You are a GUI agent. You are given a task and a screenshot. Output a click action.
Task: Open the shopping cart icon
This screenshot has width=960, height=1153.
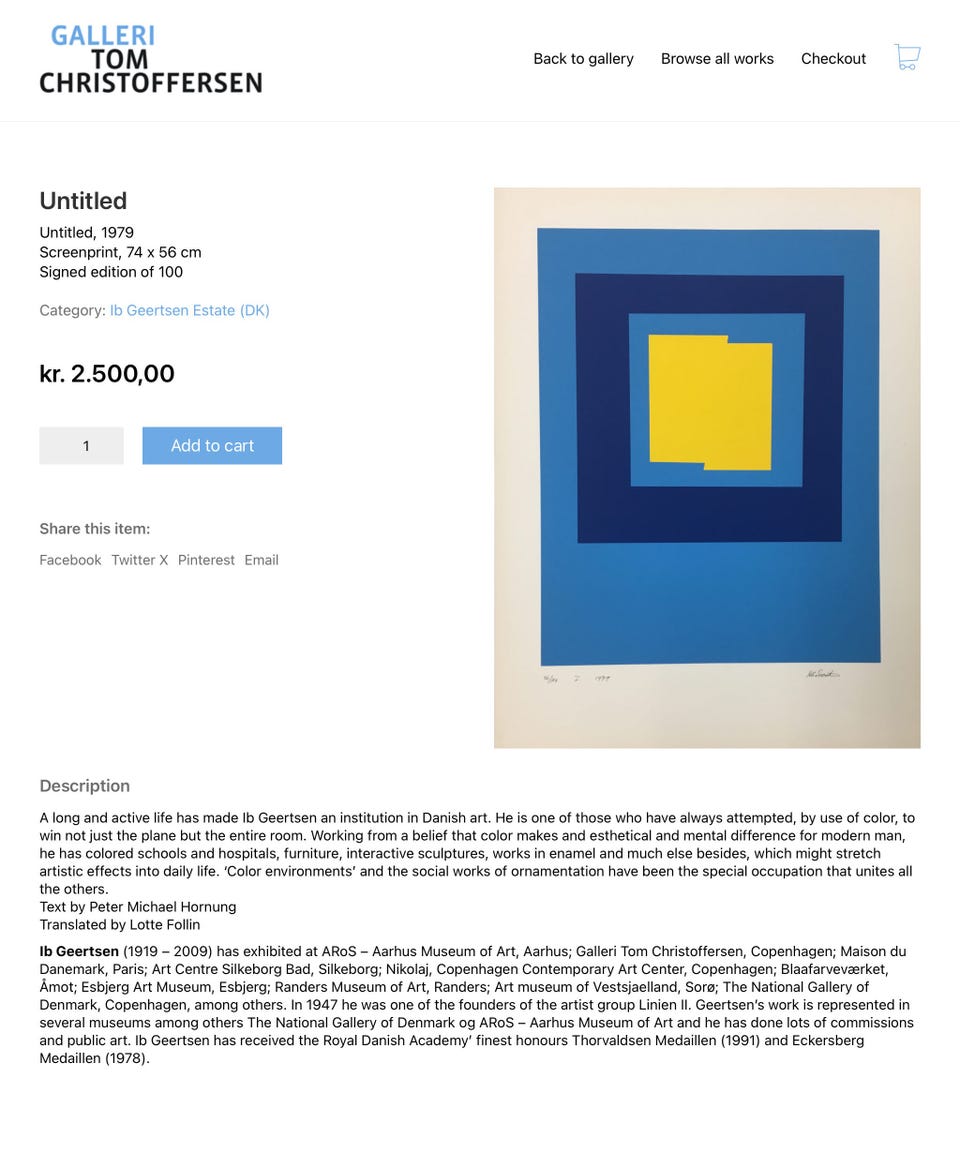click(x=906, y=57)
